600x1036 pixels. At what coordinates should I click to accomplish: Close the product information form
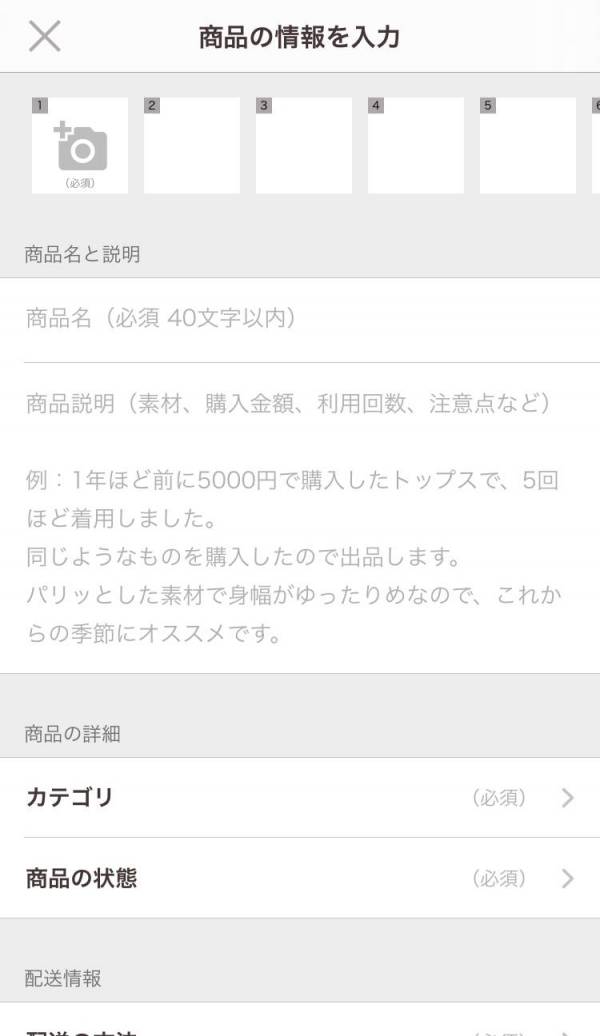tap(45, 36)
